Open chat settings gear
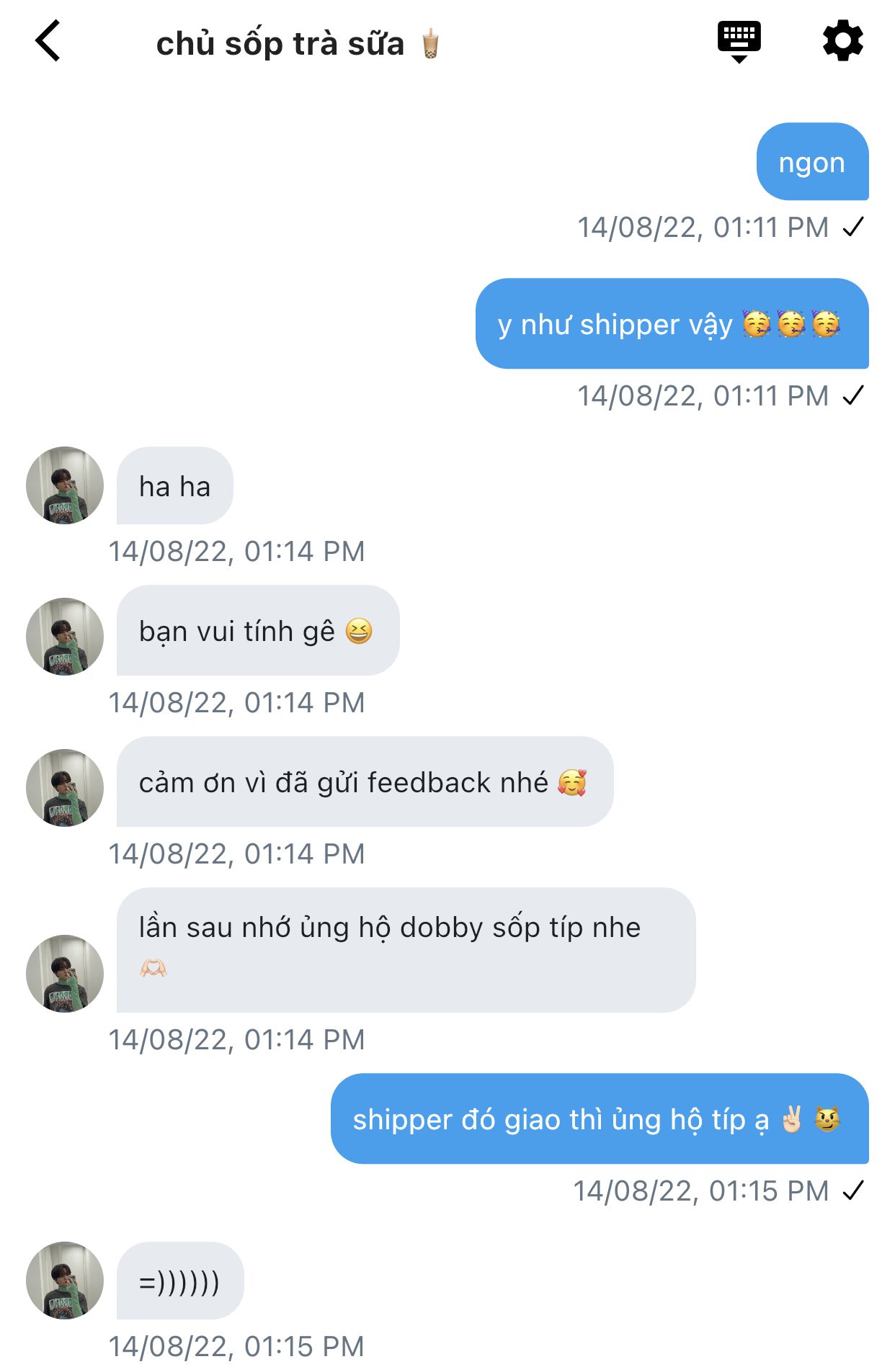This screenshot has width=895, height=1372. coord(843,41)
